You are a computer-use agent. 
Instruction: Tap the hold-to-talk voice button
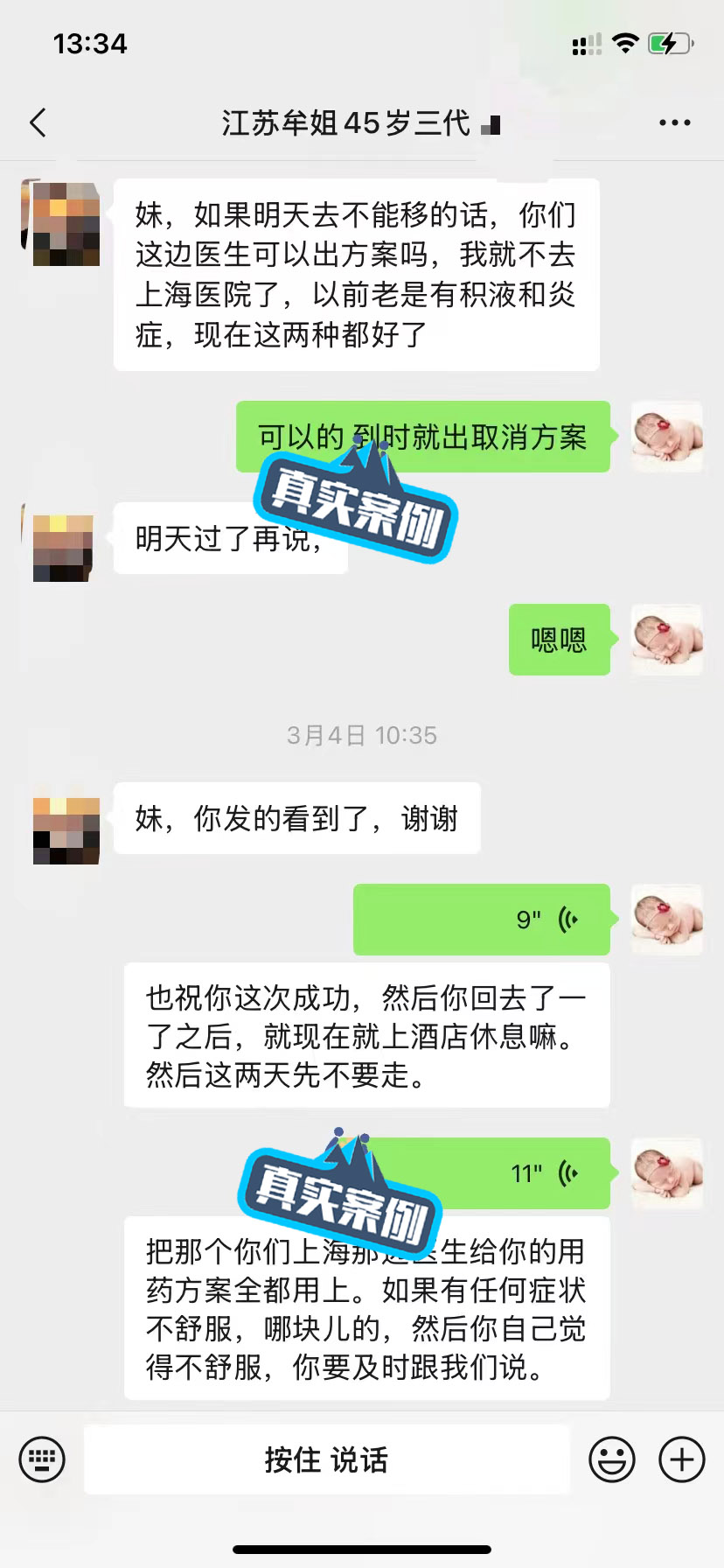point(326,1459)
